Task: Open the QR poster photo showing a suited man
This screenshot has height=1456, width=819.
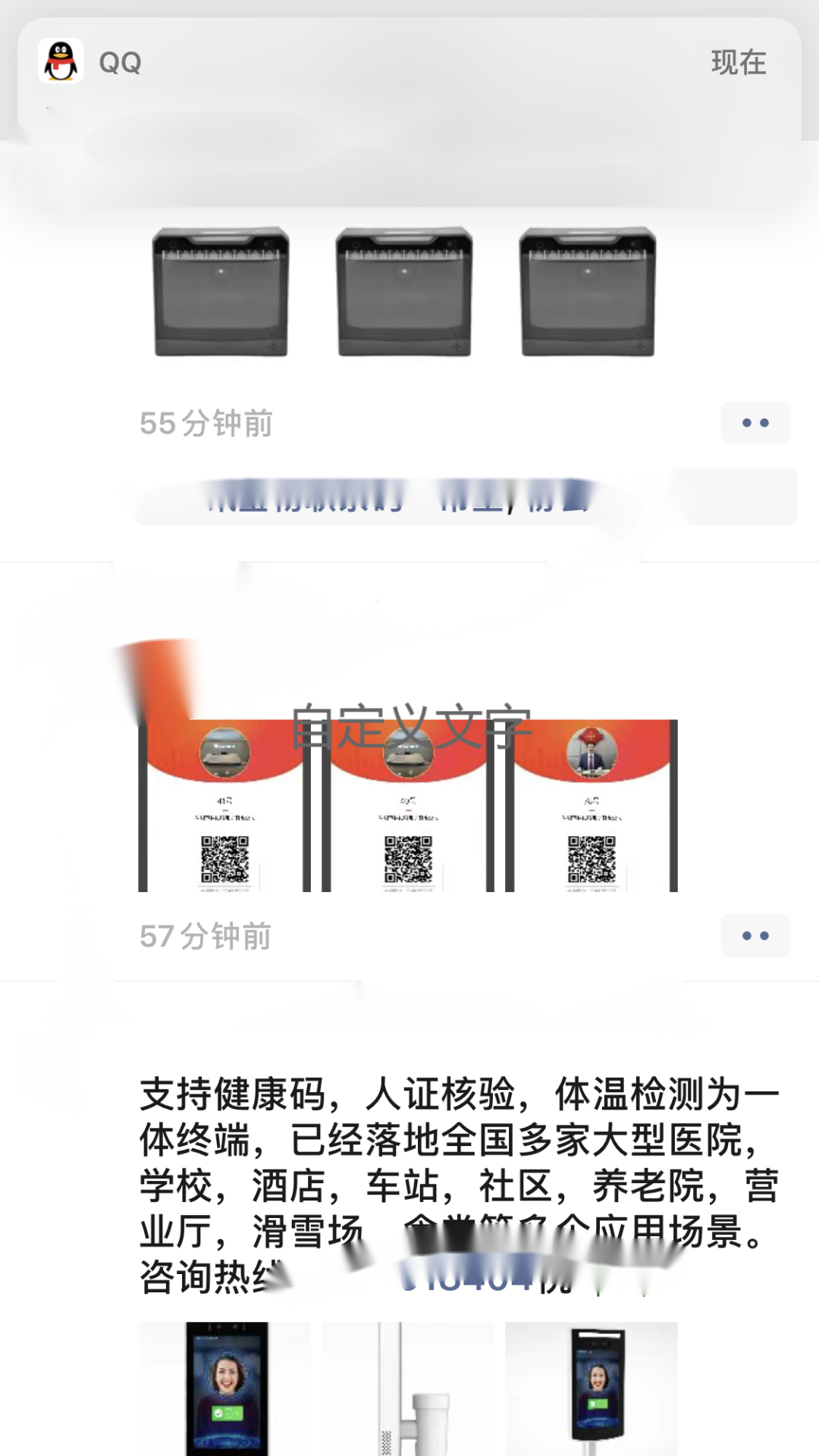Action: click(x=592, y=805)
